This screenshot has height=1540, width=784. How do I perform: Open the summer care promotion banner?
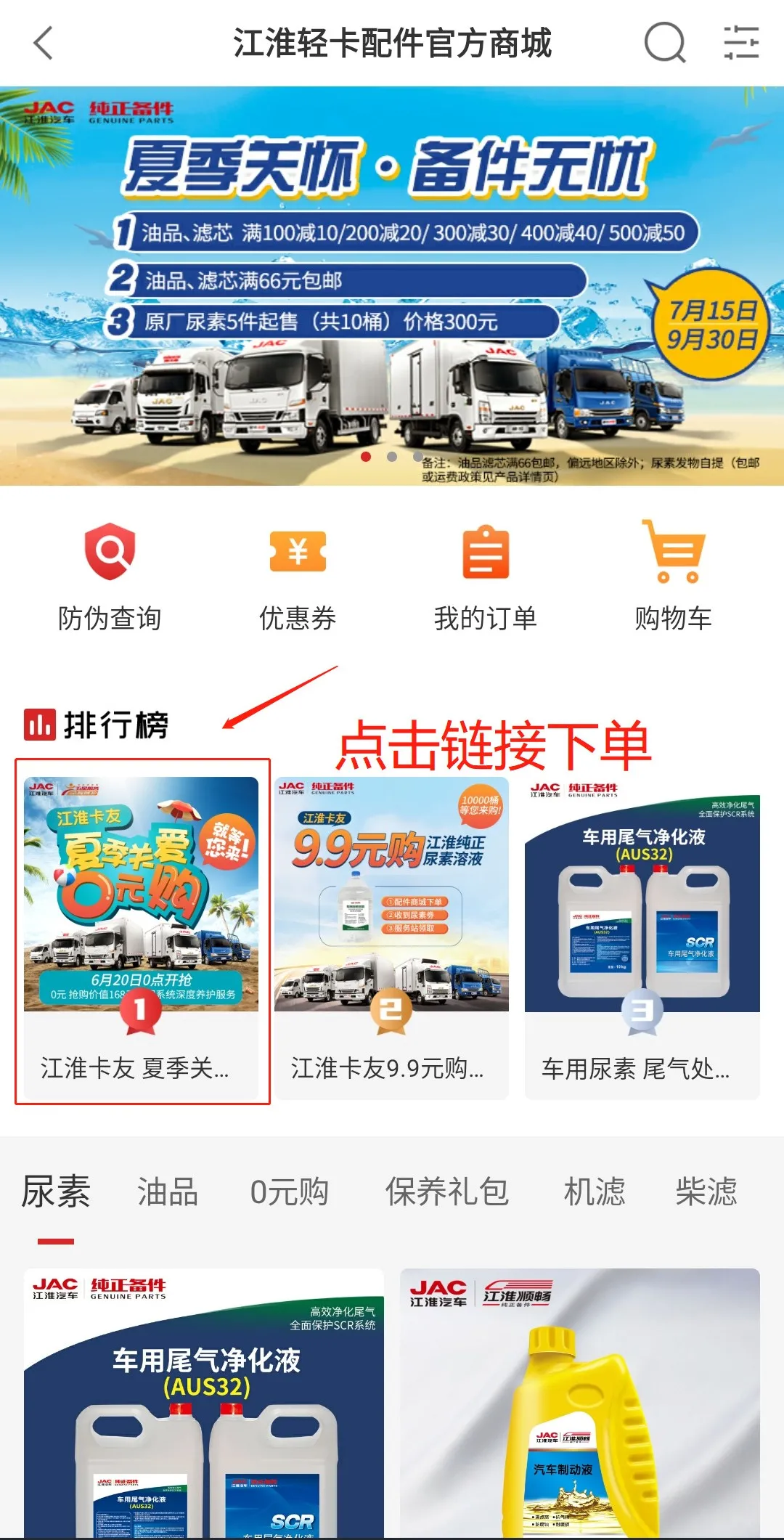pyautogui.click(x=392, y=285)
